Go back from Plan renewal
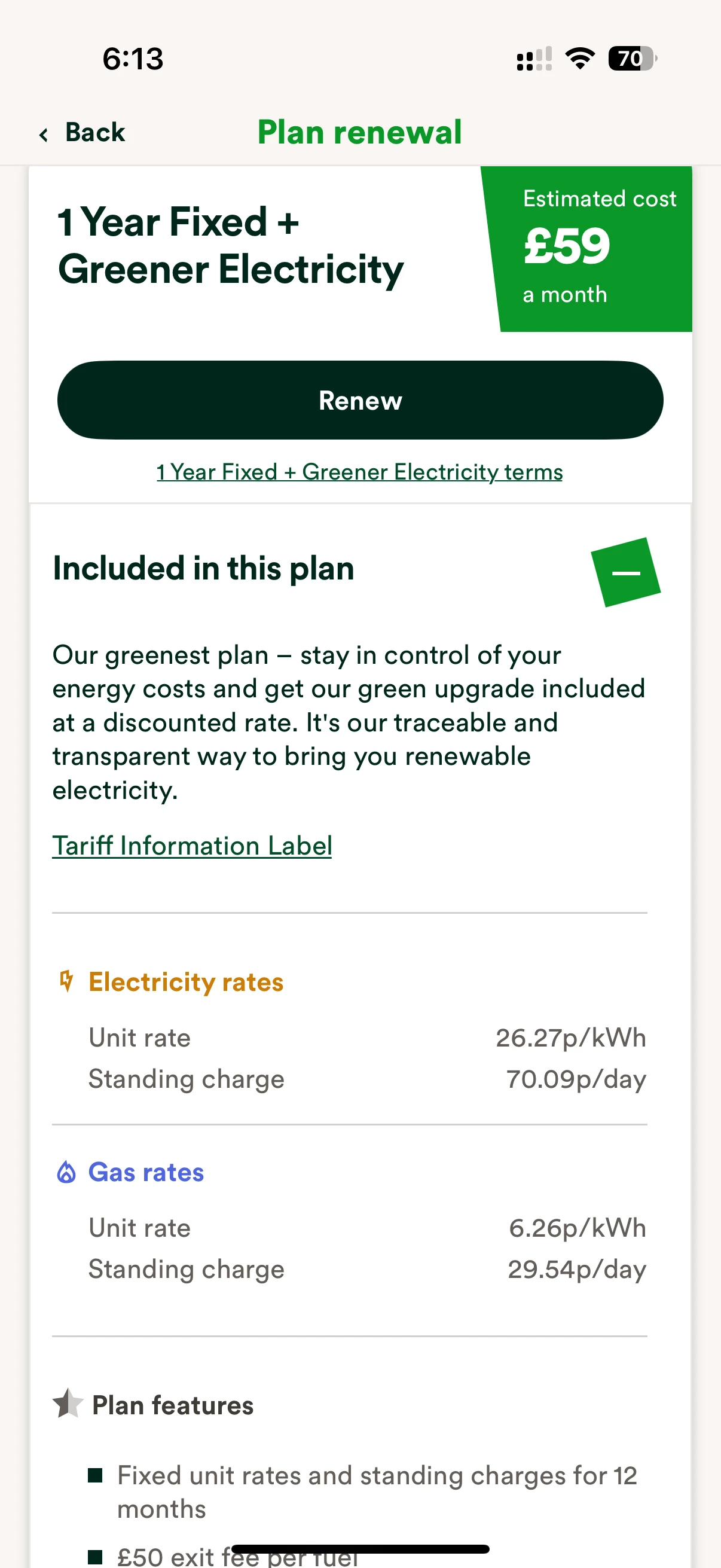This screenshot has height=1568, width=721. (83, 133)
